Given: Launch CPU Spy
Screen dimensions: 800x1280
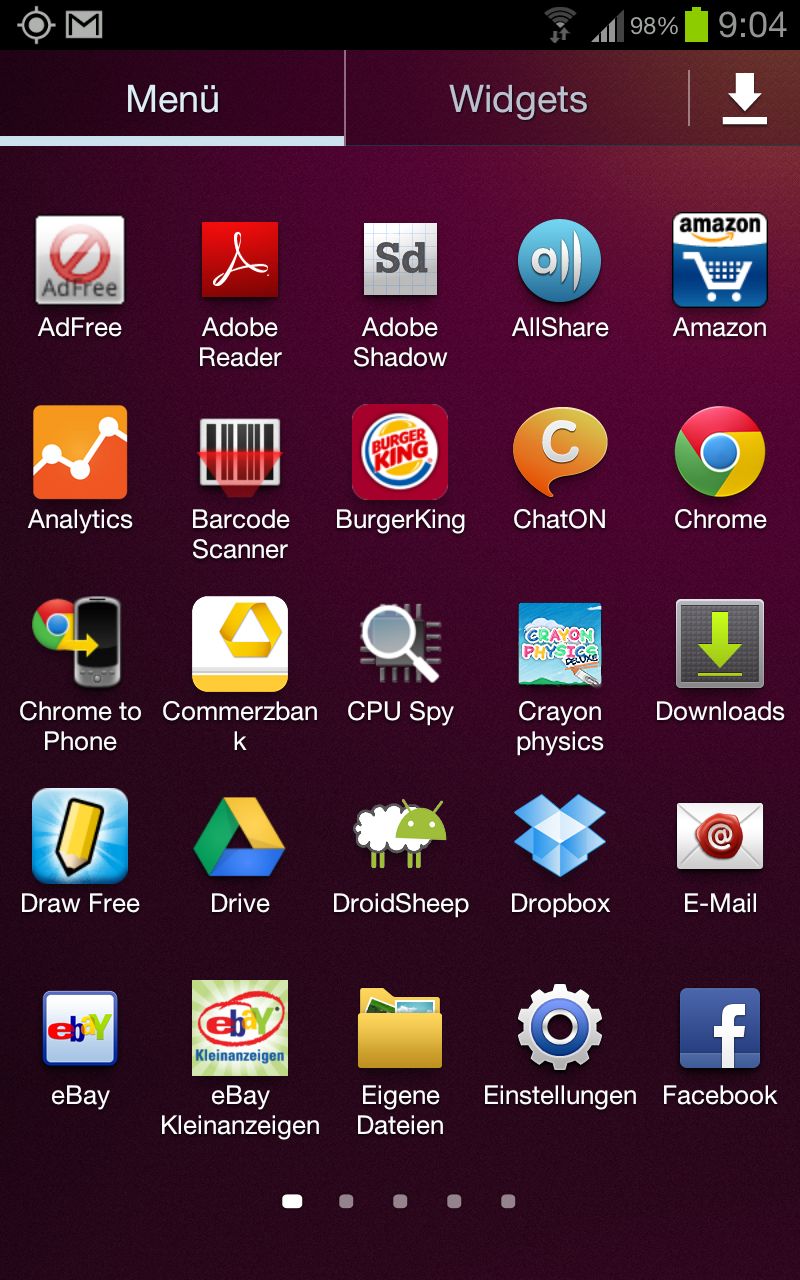Looking at the screenshot, I should [400, 644].
